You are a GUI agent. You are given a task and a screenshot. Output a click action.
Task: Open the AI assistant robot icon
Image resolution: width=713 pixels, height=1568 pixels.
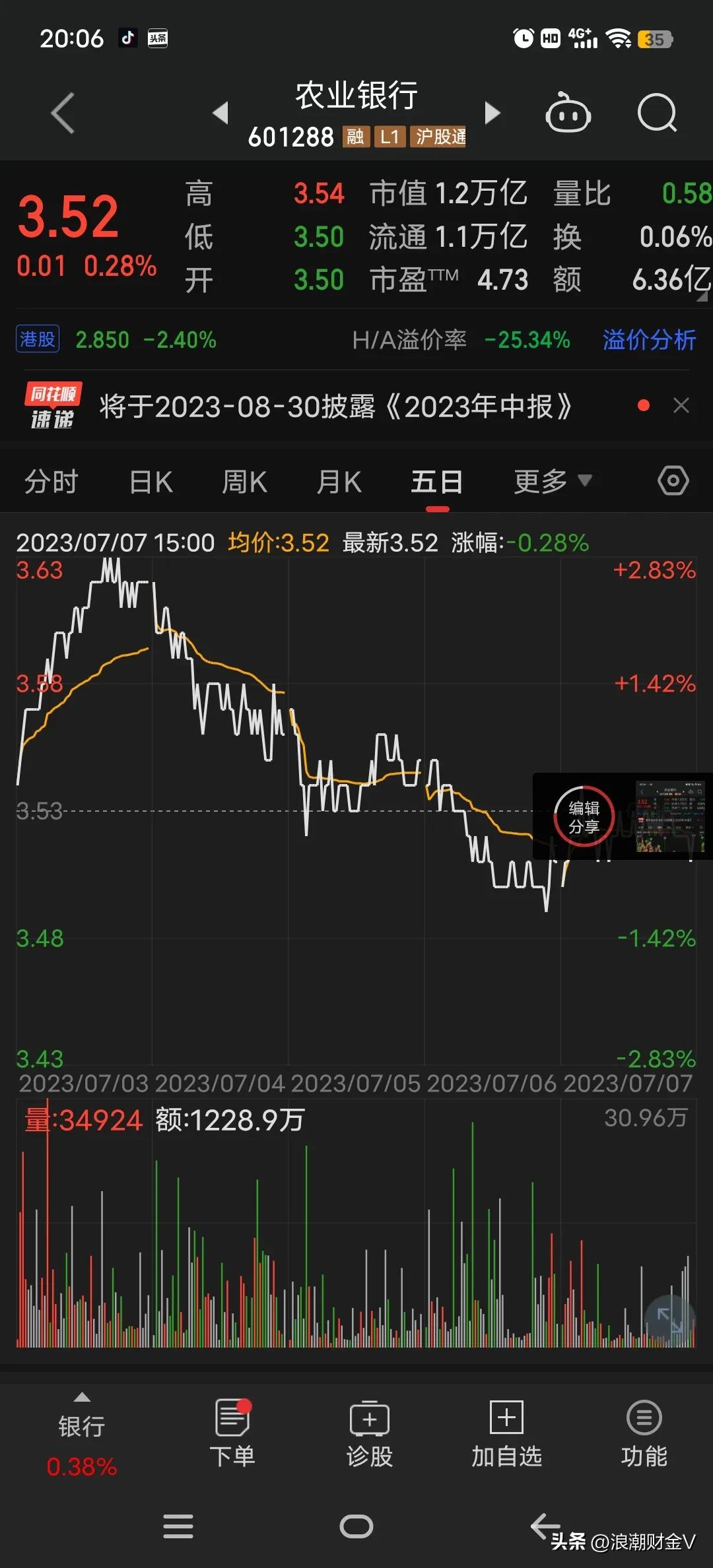point(569,114)
